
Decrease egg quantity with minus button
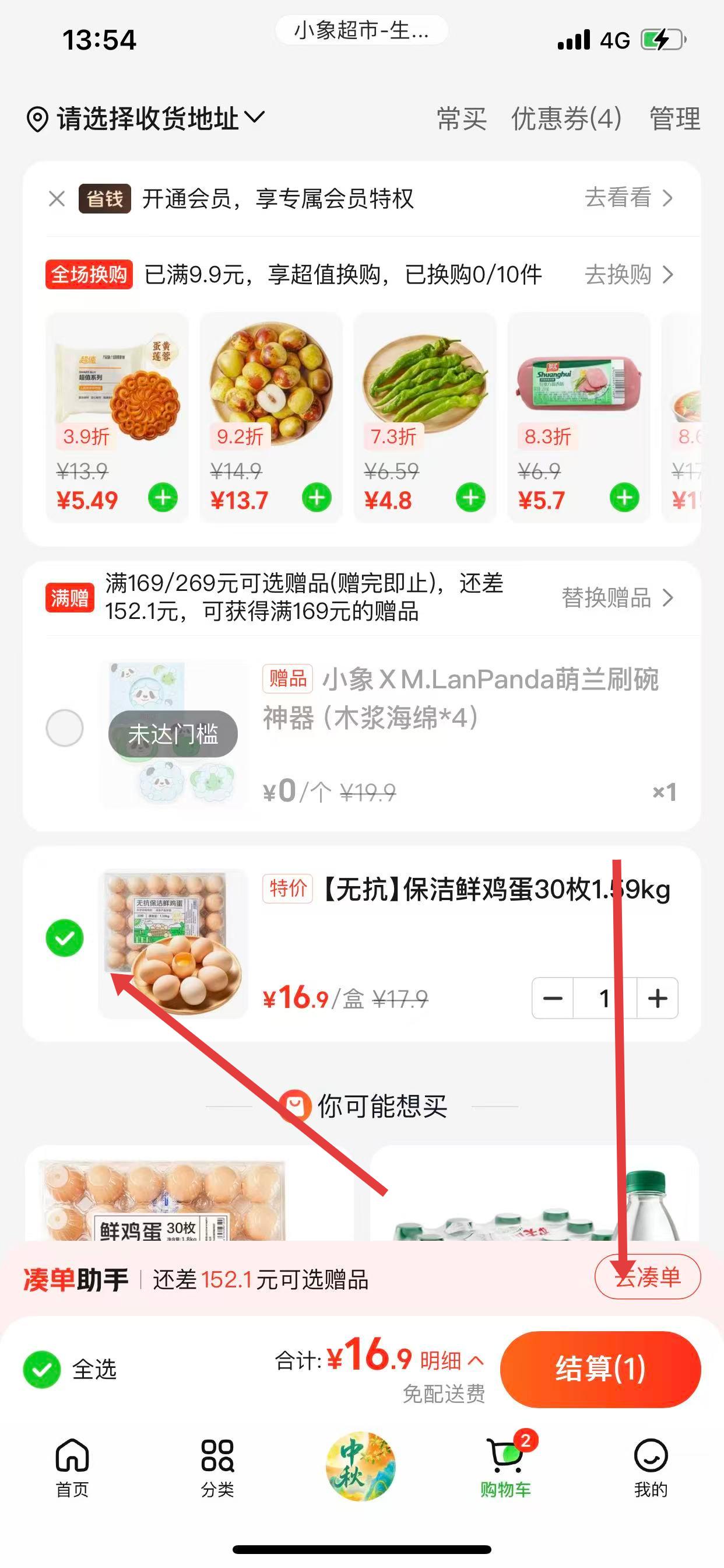click(553, 998)
